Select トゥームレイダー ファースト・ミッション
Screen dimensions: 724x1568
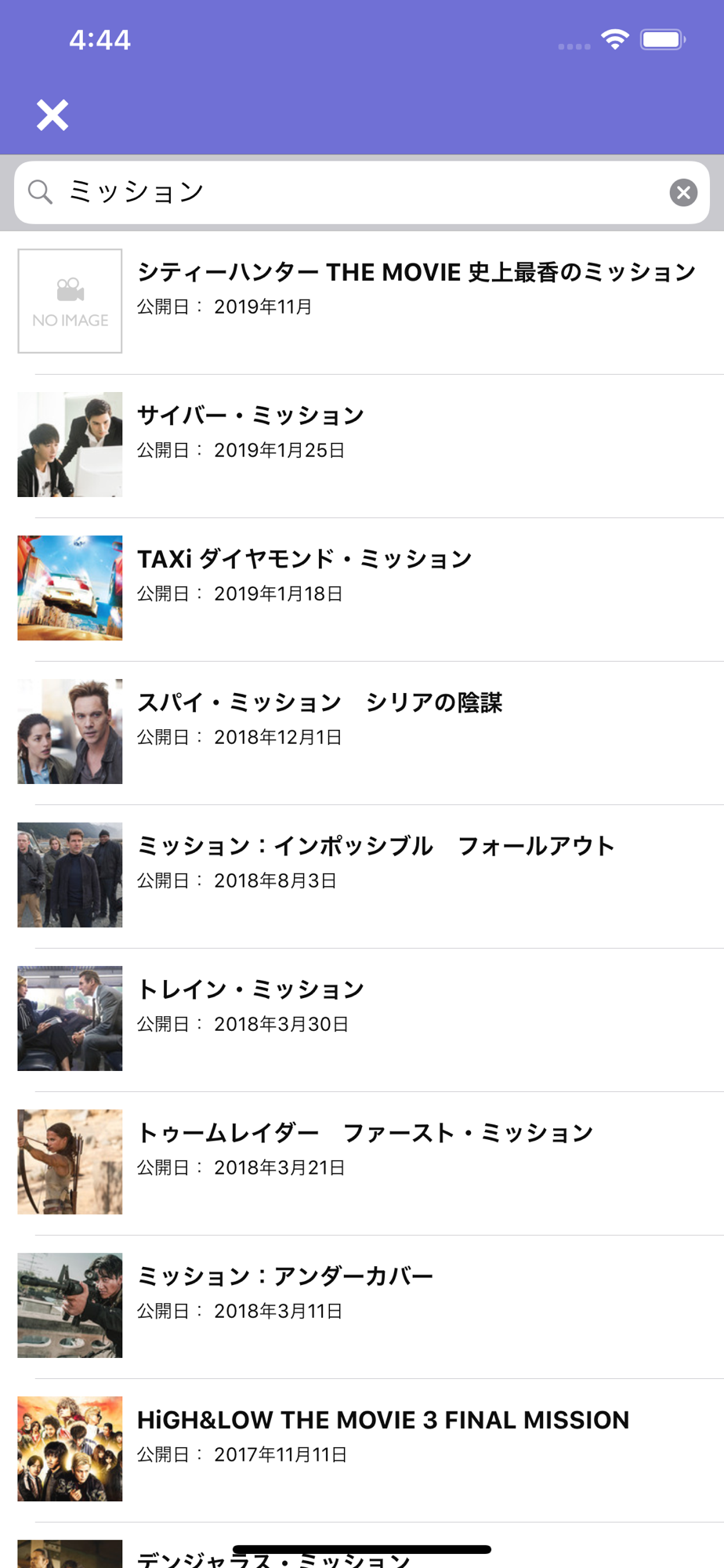[362, 1163]
